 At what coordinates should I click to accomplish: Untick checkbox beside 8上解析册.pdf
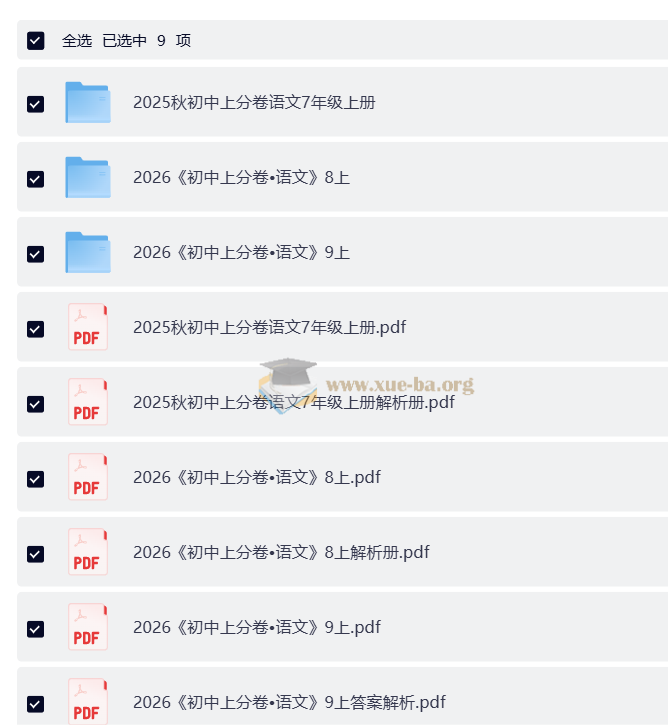pyautogui.click(x=36, y=554)
